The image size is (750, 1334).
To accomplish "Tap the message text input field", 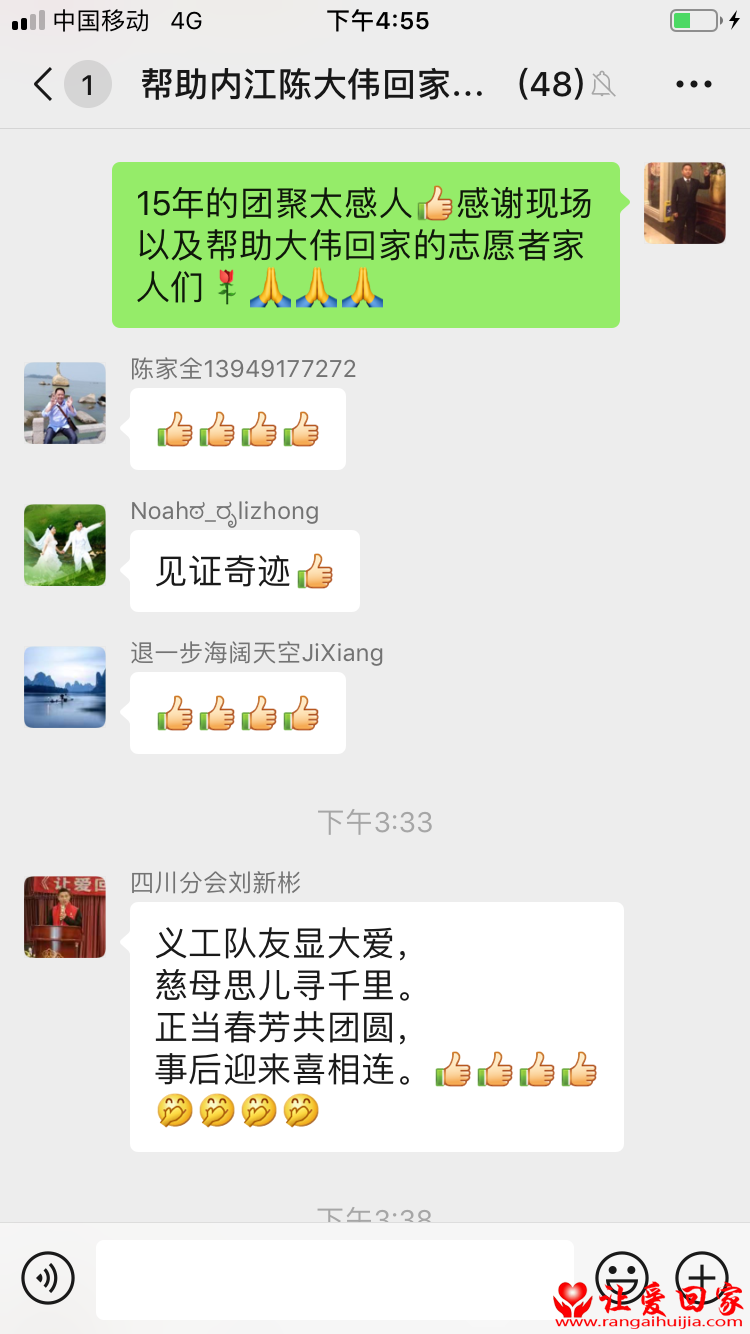I will pyautogui.click(x=335, y=1277).
